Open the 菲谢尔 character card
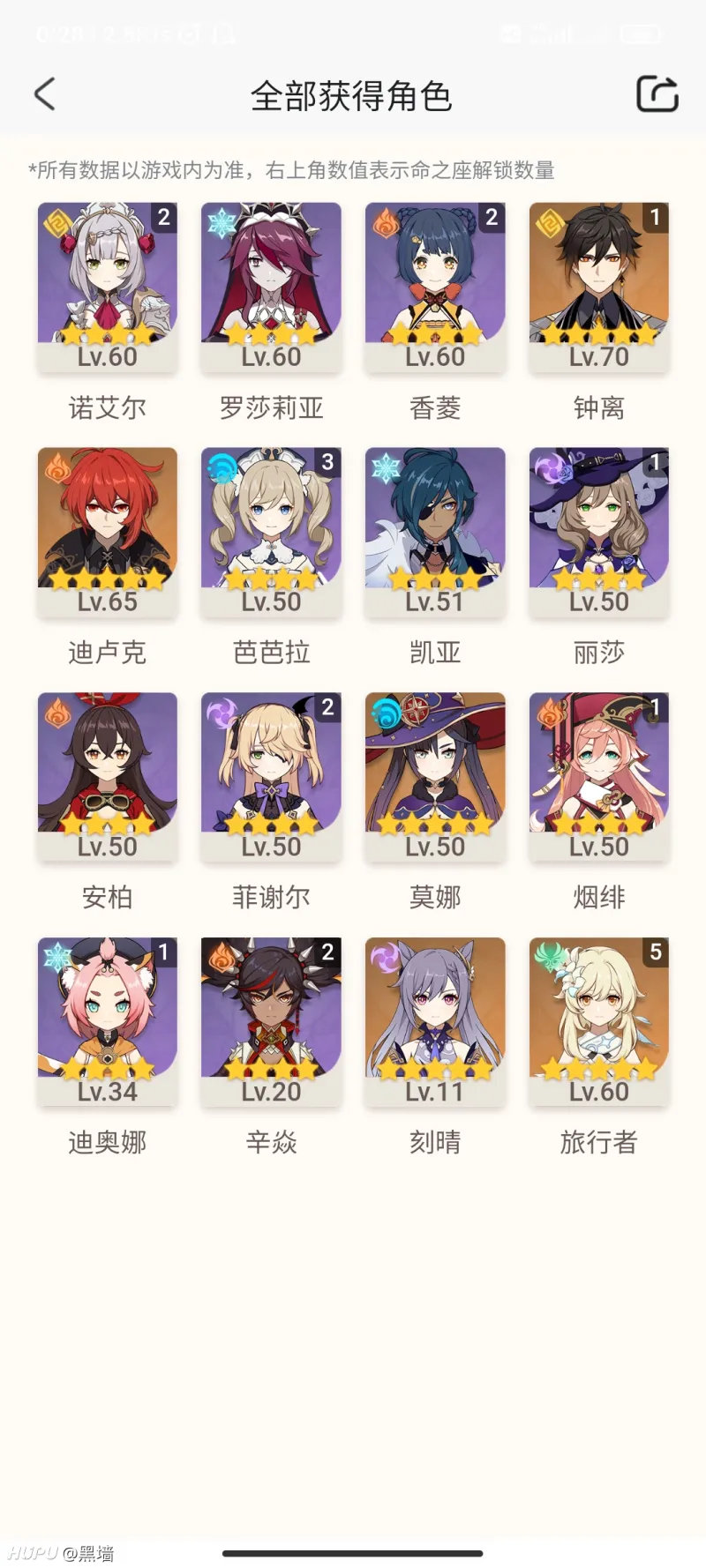706x1568 pixels. [271, 777]
